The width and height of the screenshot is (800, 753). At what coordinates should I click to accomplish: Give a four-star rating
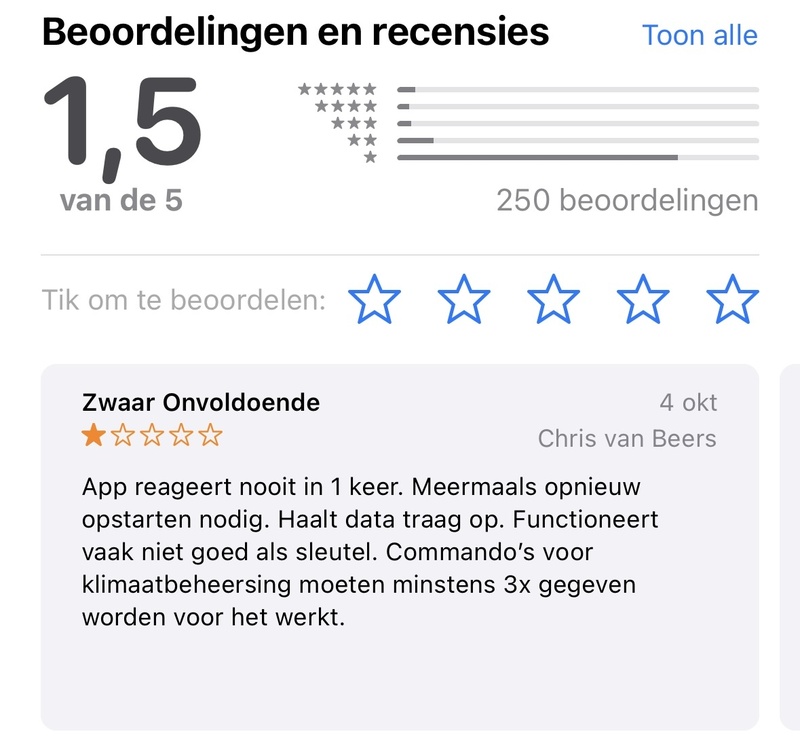click(x=643, y=299)
